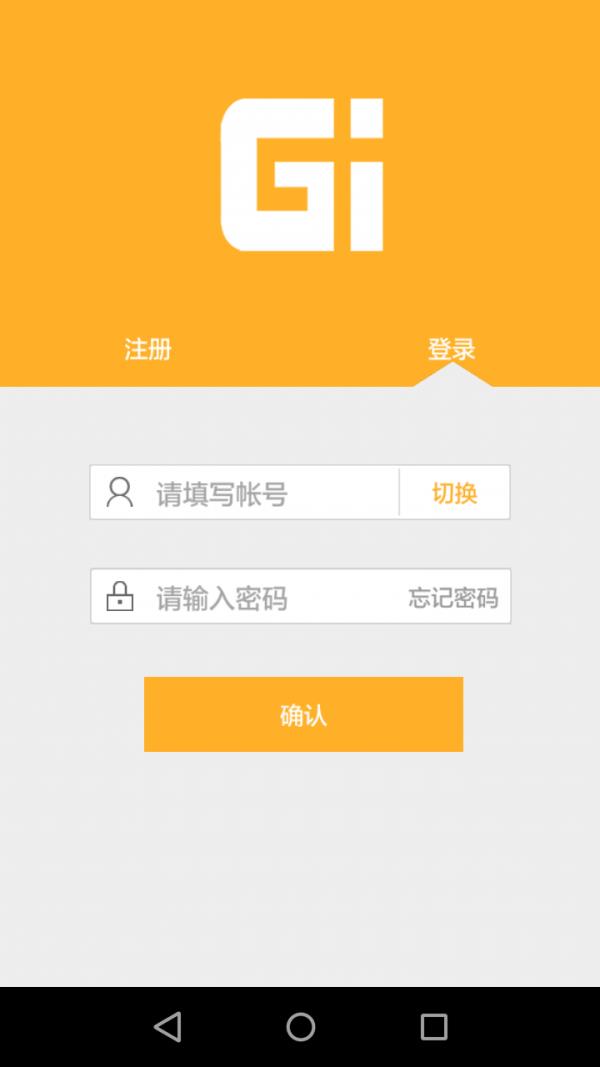The image size is (600, 1067).
Task: Go back using the system back button
Action: [167, 1026]
